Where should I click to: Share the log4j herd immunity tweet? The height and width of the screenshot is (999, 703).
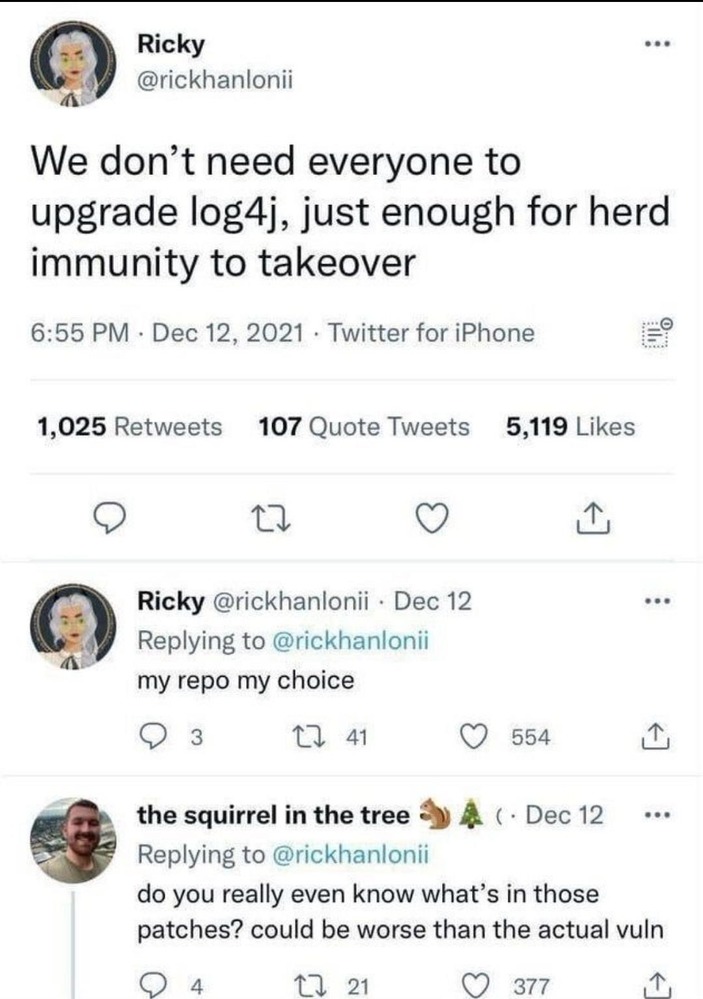click(592, 516)
